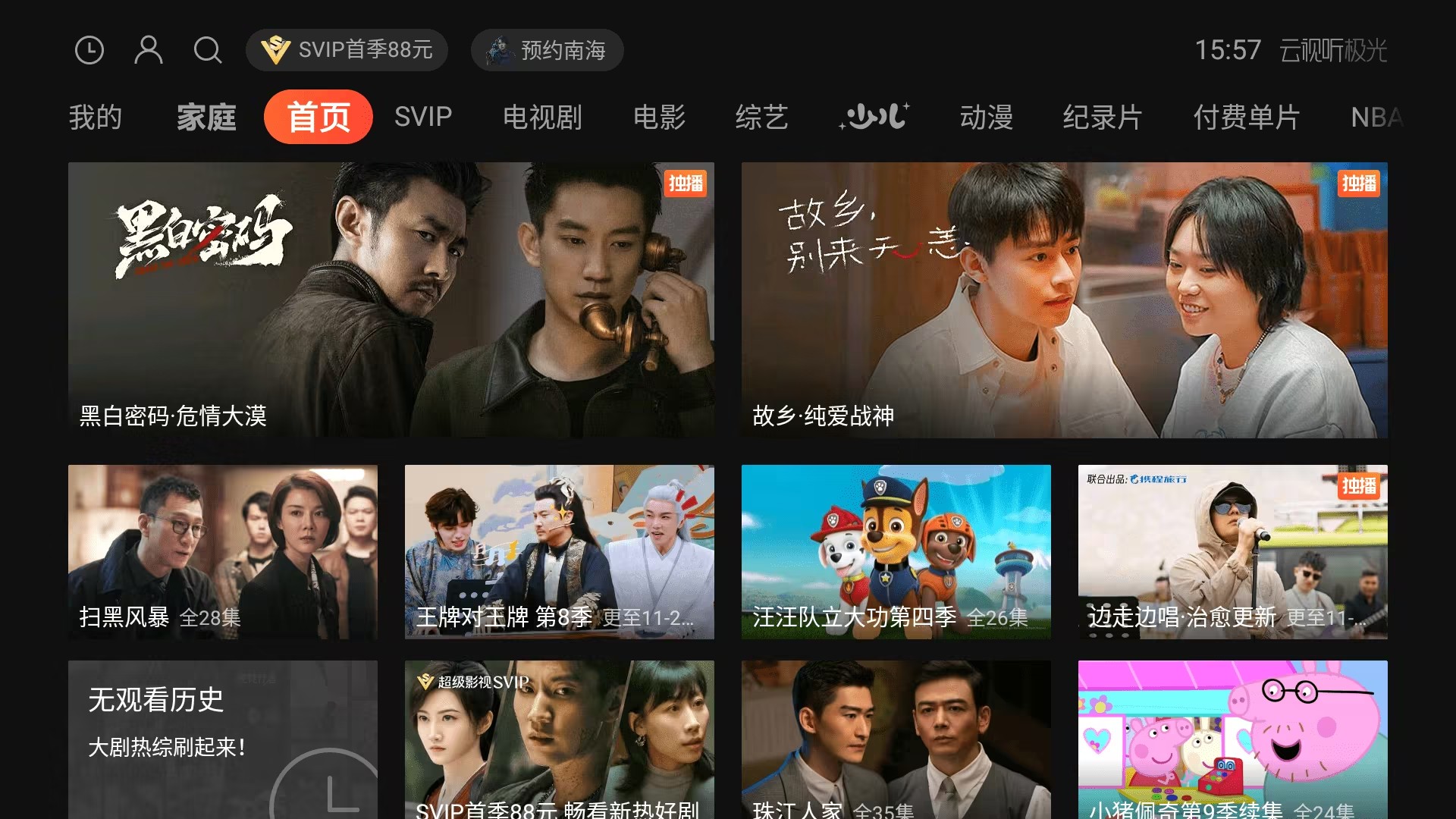Play 扫黑风暴 series card
This screenshot has height=819, width=1456.
[222, 551]
